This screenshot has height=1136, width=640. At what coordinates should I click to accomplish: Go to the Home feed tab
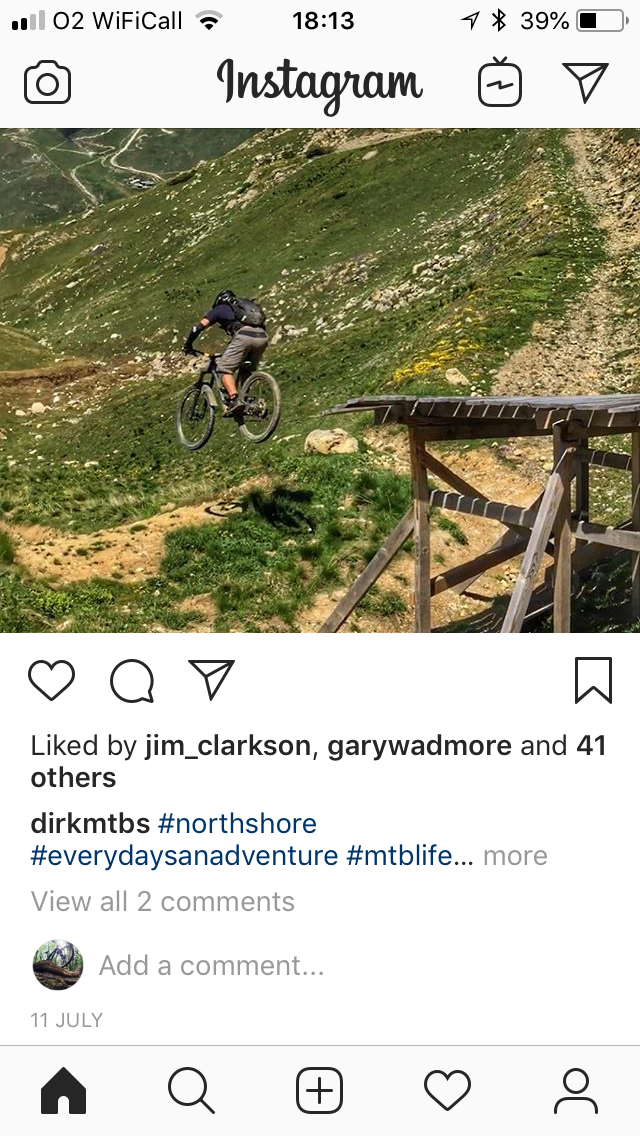tap(63, 1090)
